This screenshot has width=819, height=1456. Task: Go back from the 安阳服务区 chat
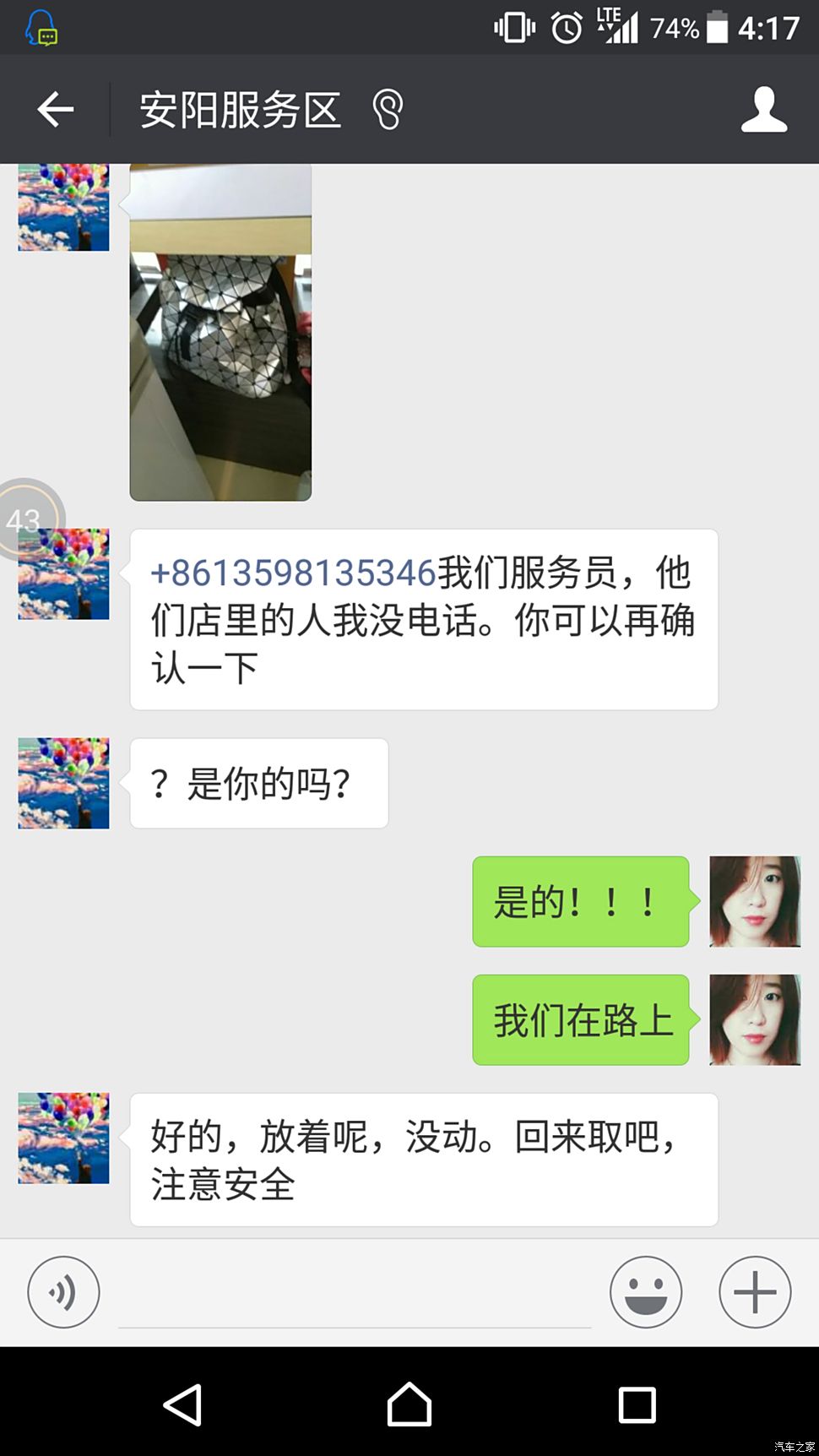pyautogui.click(x=56, y=110)
